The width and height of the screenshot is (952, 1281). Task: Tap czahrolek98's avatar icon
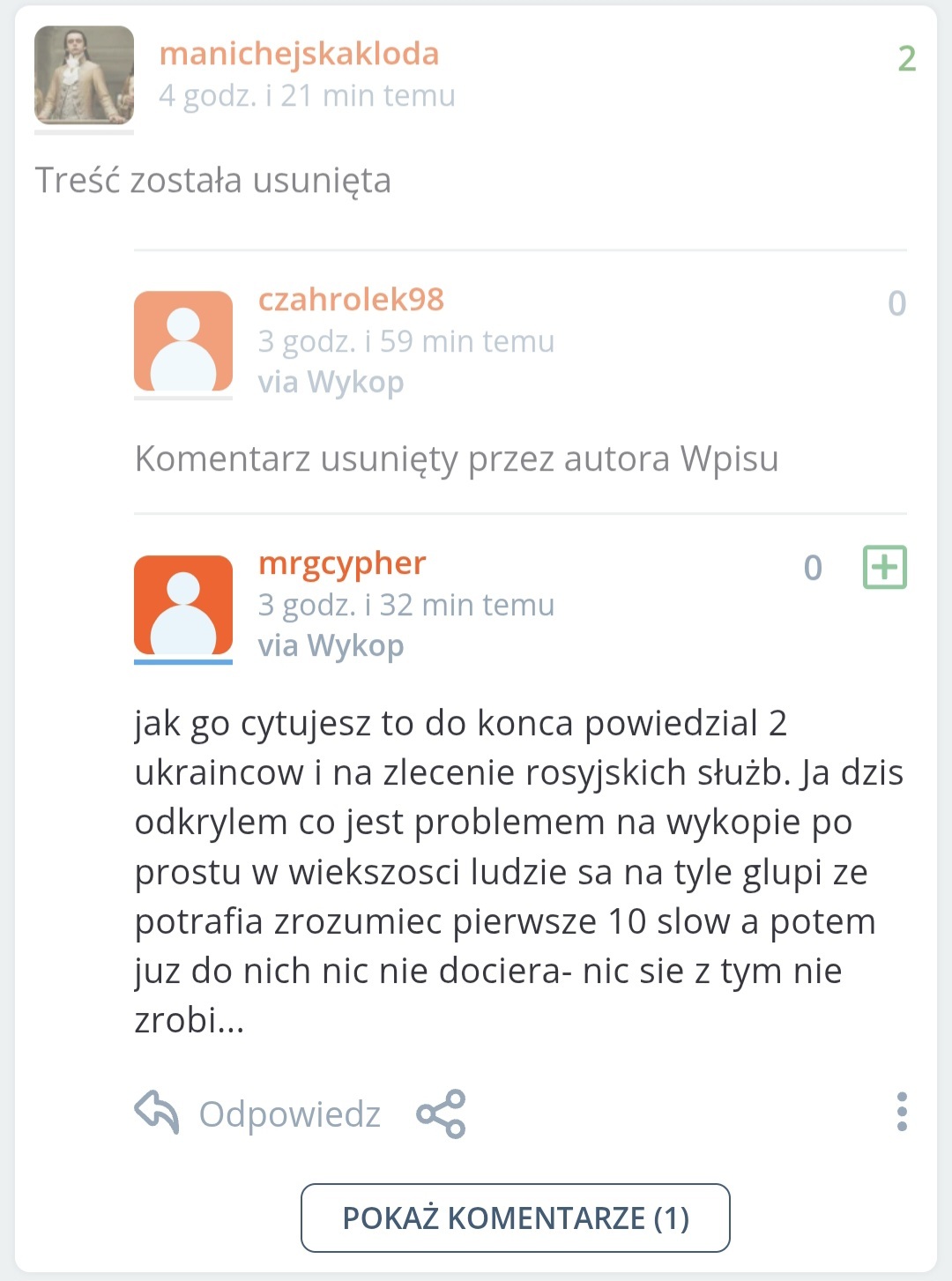[183, 341]
